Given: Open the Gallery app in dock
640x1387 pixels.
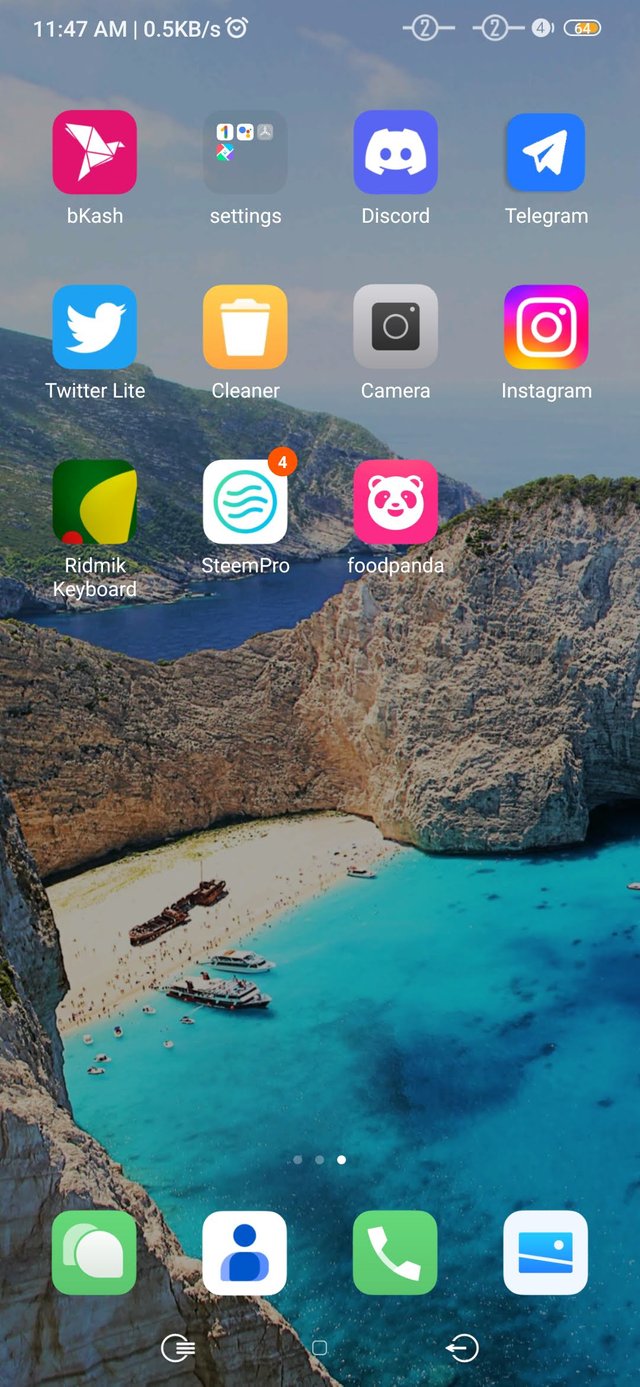Looking at the screenshot, I should click(546, 1253).
